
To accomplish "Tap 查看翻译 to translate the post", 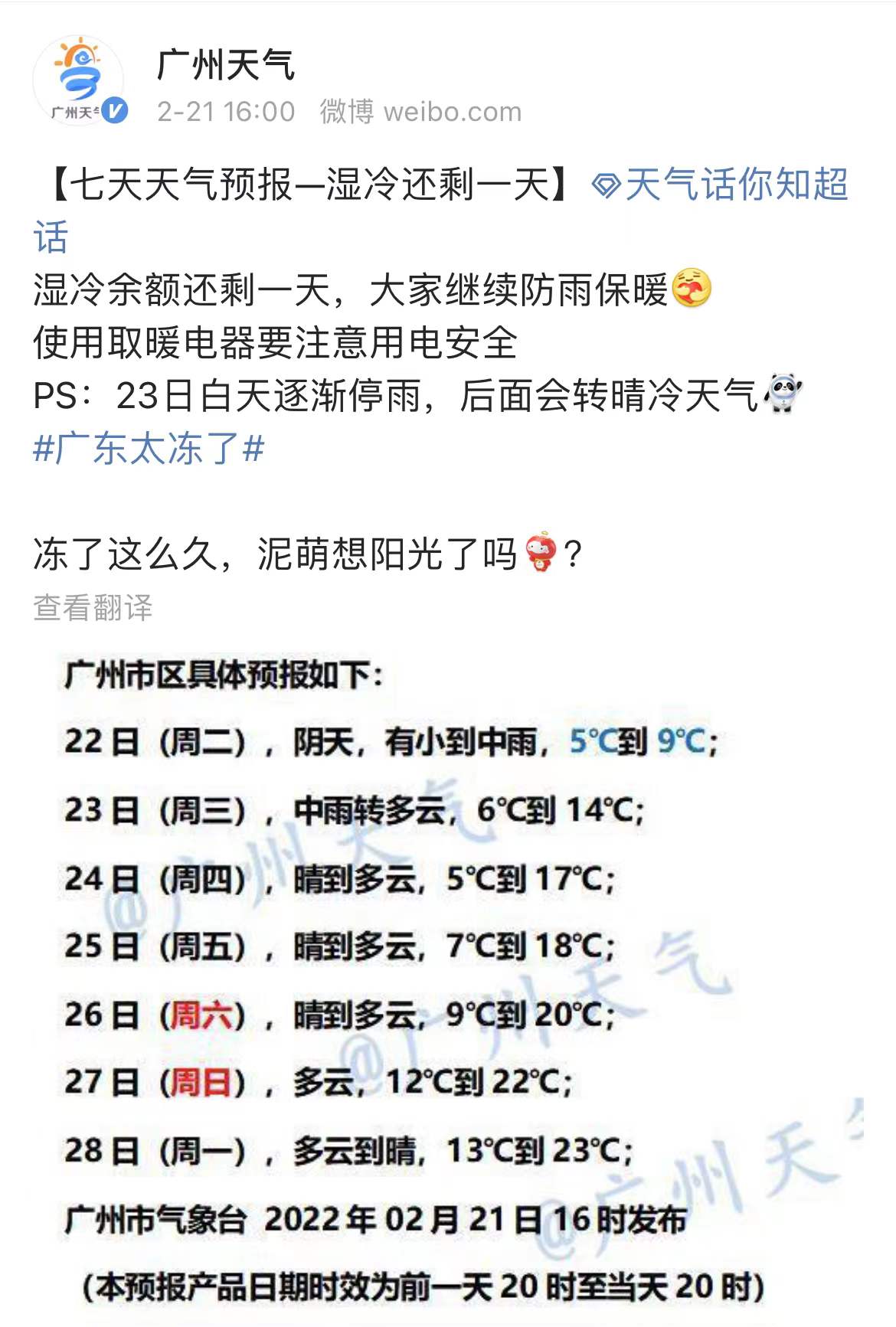I will (x=93, y=607).
